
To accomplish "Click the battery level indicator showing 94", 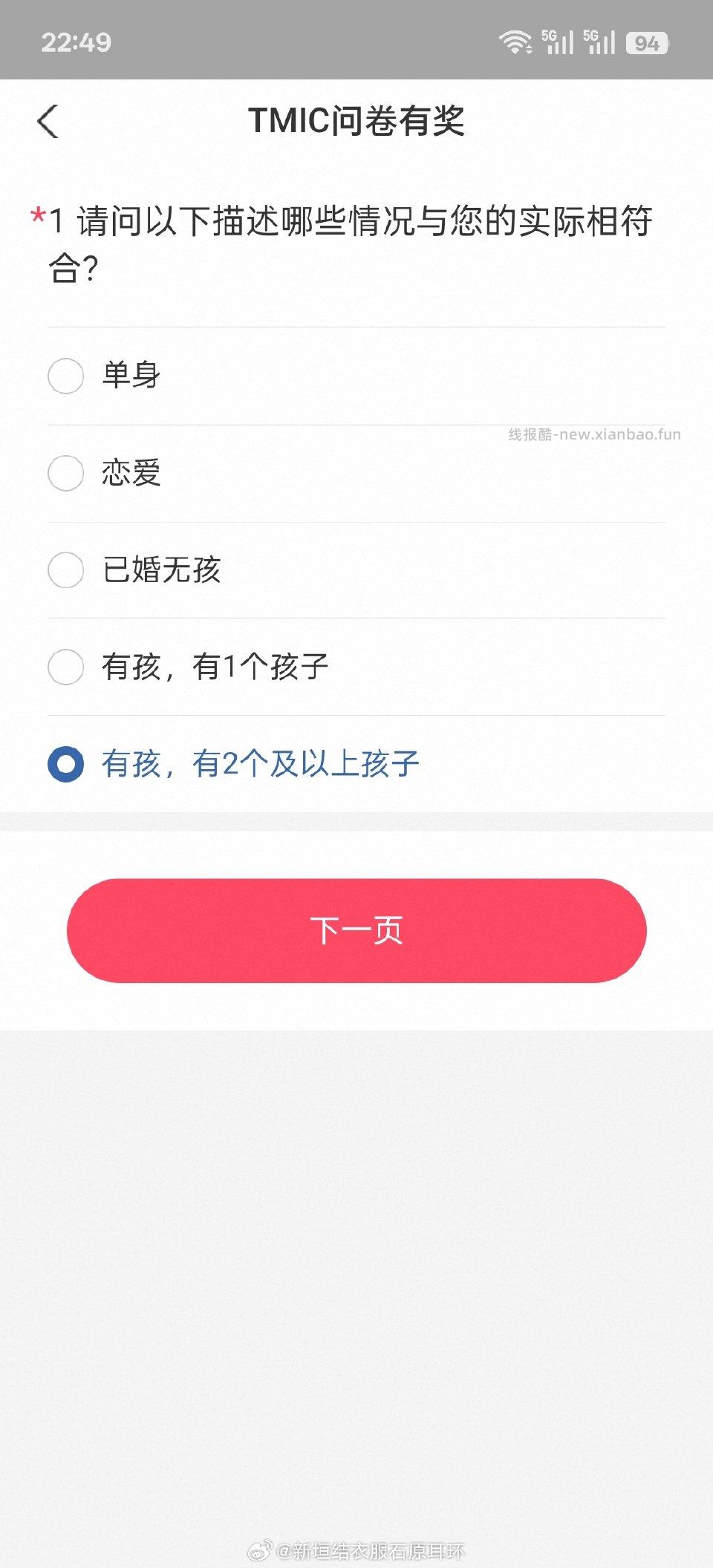I will point(647,43).
